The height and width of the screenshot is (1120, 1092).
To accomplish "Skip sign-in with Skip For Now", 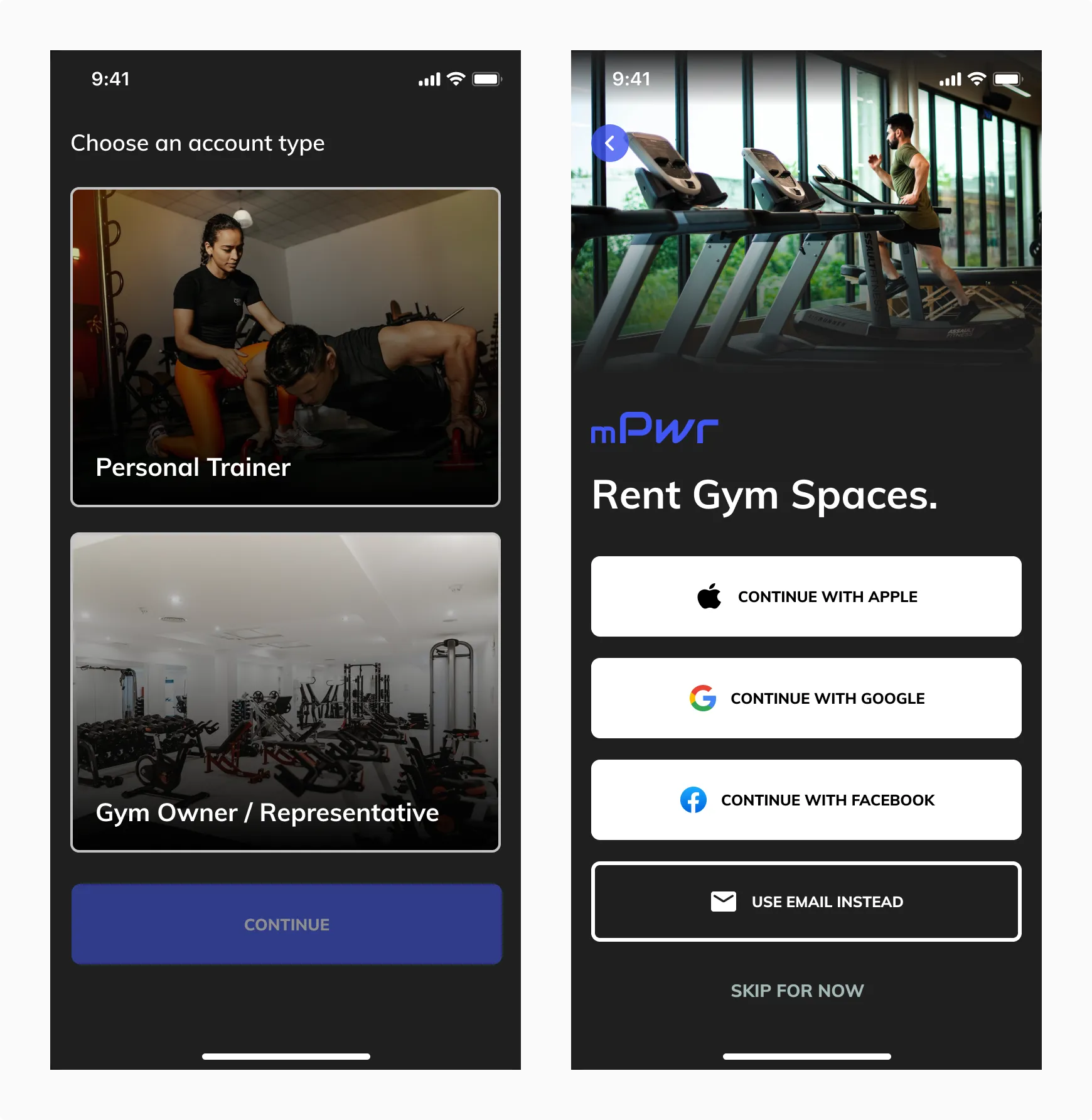I will (x=797, y=991).
